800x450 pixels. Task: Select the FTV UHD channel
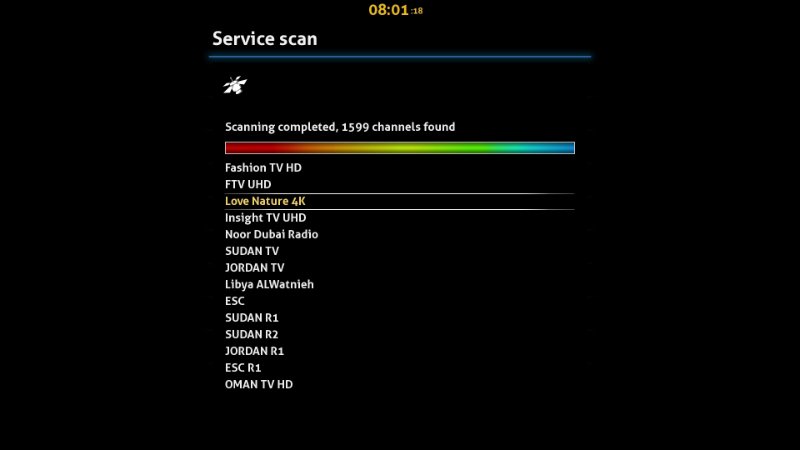coord(248,185)
